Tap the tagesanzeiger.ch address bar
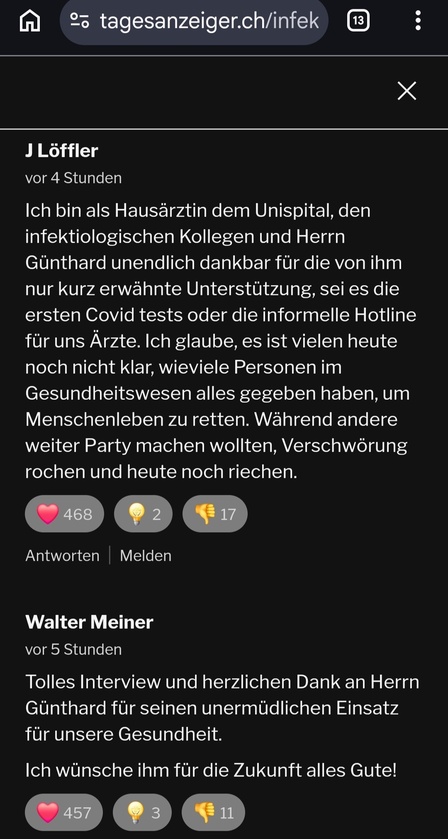 click(x=194, y=21)
